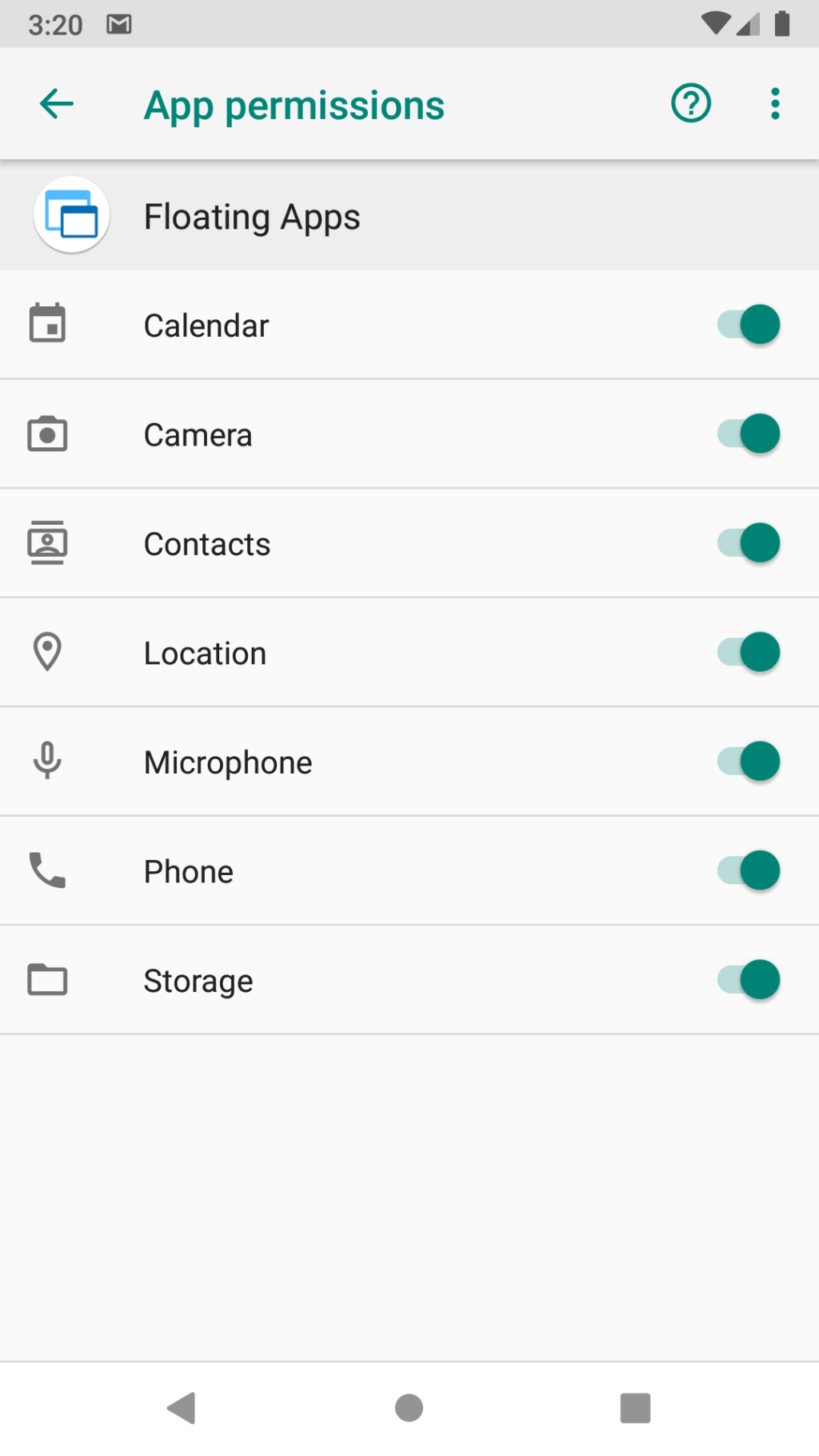Image resolution: width=819 pixels, height=1456 pixels.
Task: Open the overflow menu
Action: 775,104
